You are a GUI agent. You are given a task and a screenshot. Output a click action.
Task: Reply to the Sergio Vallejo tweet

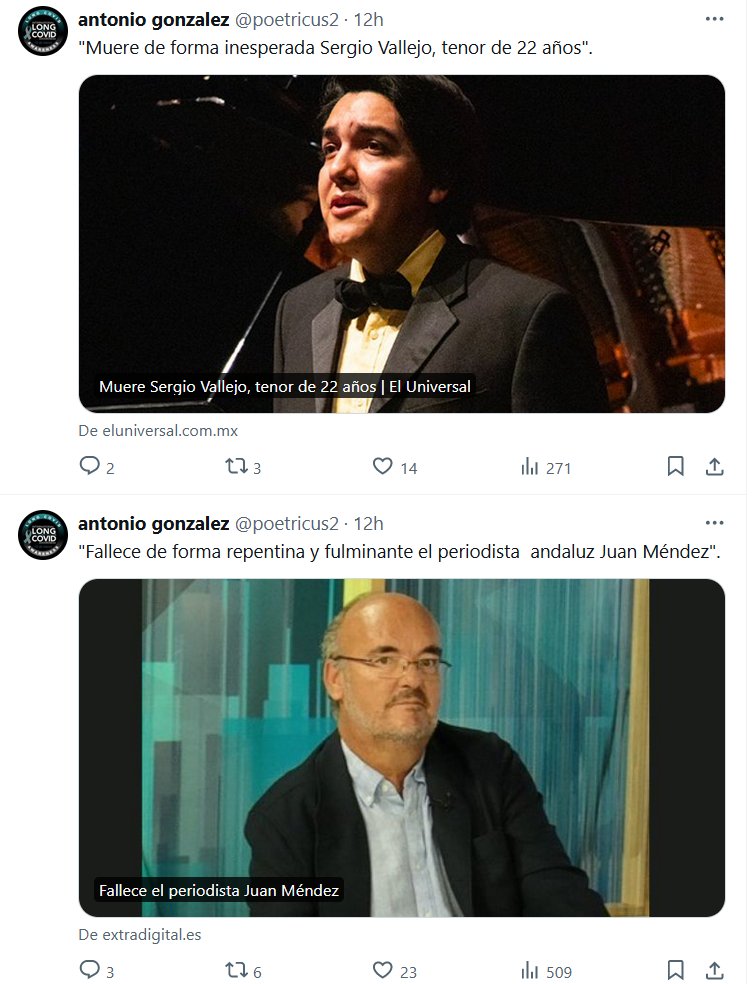pyautogui.click(x=90, y=466)
